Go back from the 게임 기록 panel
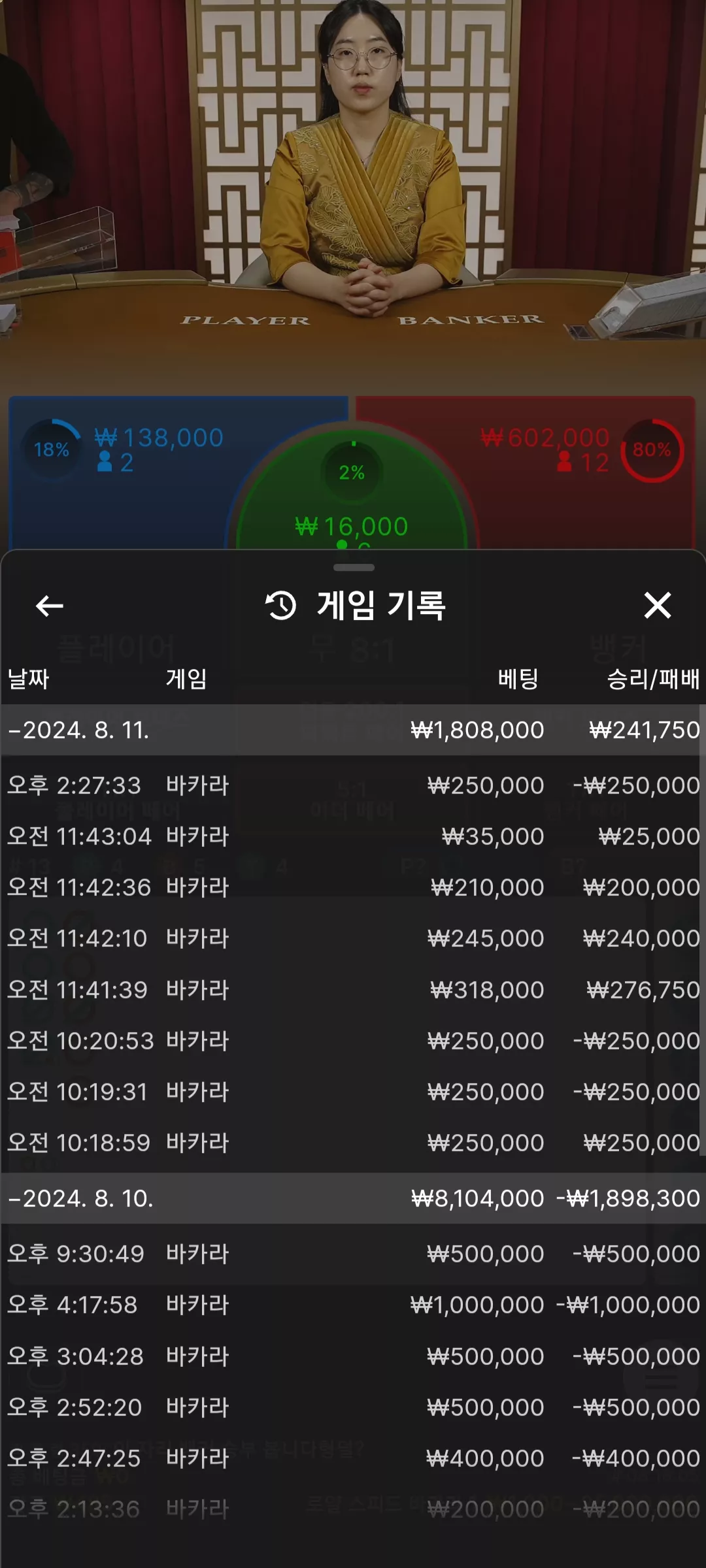The width and height of the screenshot is (706, 1568). 49,606
